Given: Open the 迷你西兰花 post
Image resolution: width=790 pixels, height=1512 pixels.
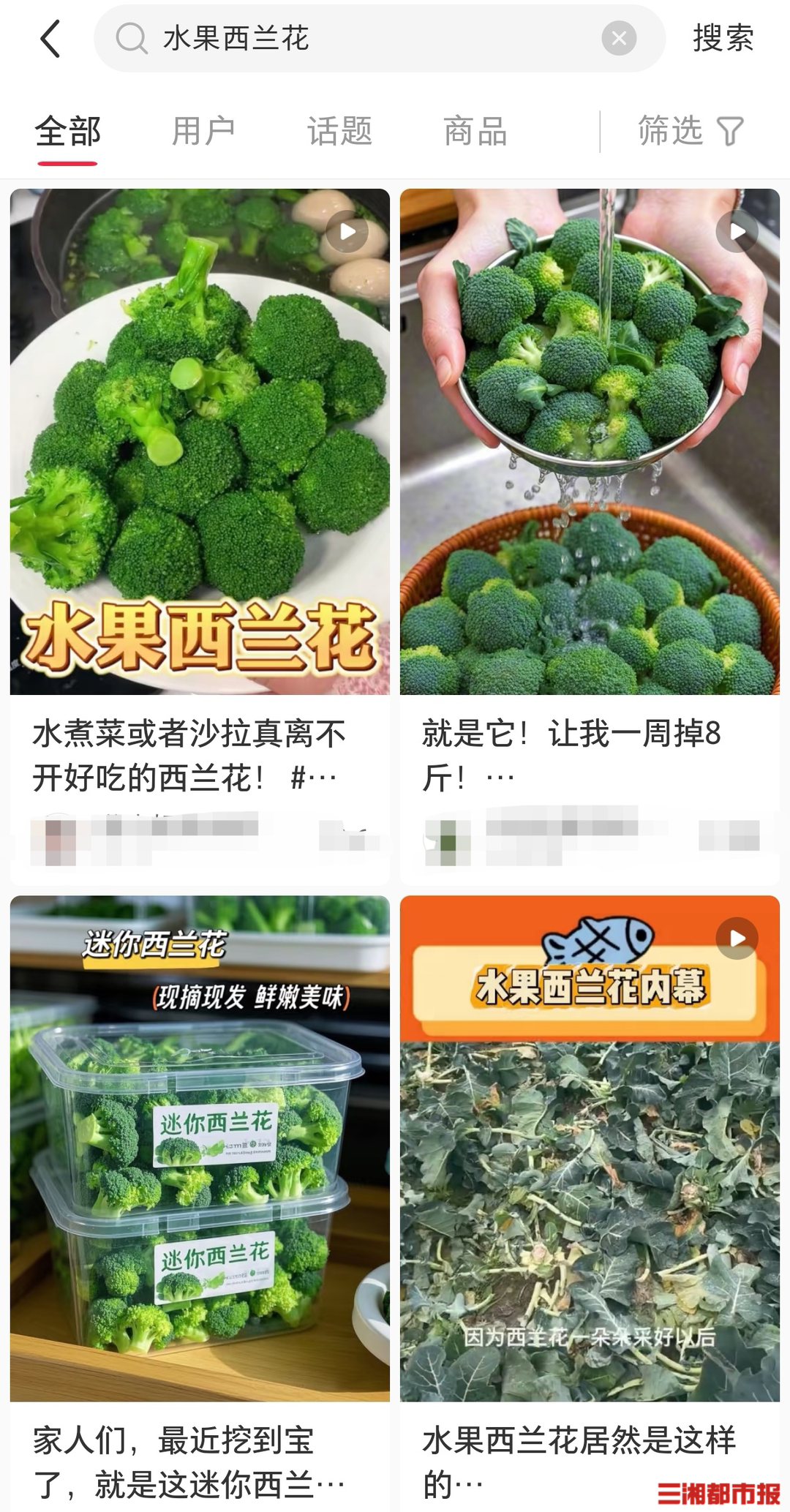Looking at the screenshot, I should click(200, 1148).
